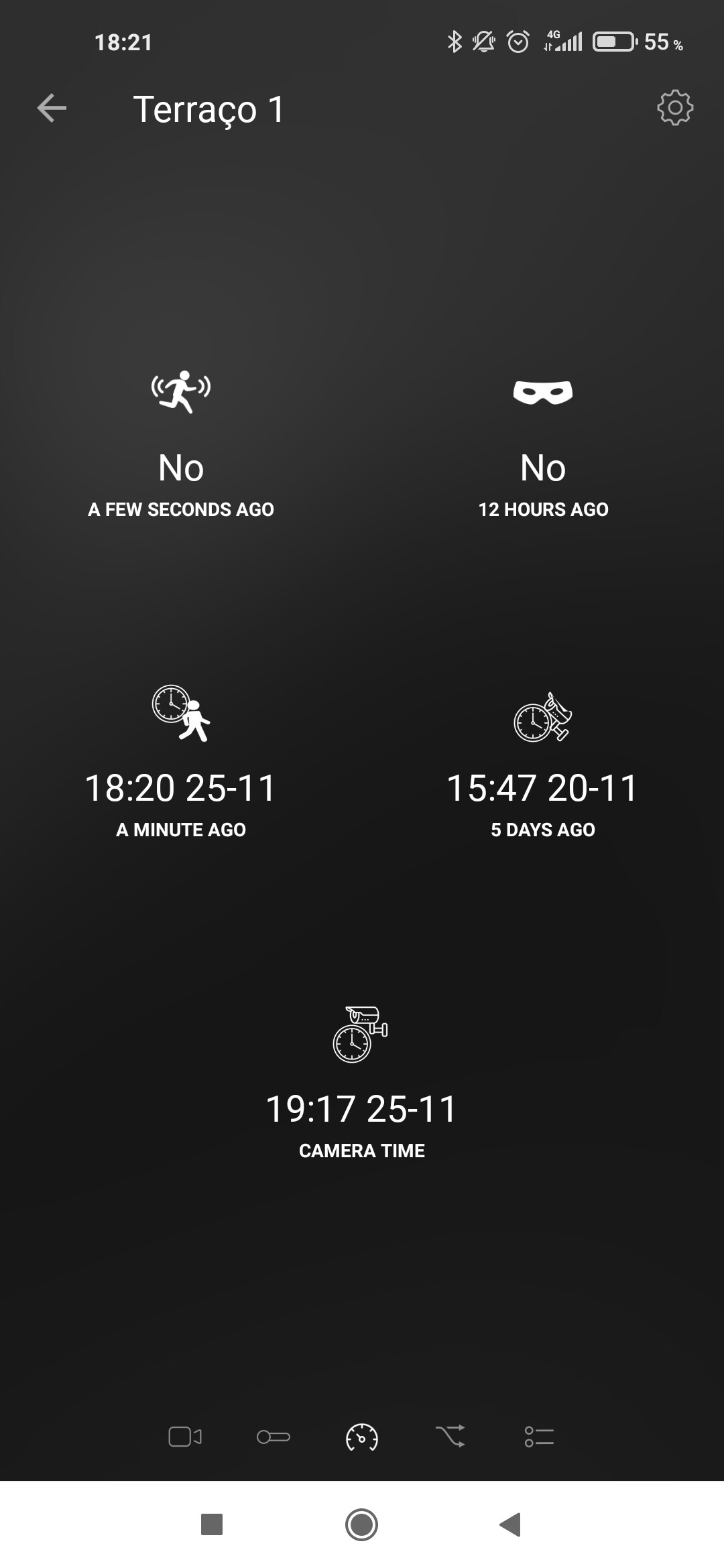Select the gauge sensors tab
The height and width of the screenshot is (1568, 724).
point(362,1437)
